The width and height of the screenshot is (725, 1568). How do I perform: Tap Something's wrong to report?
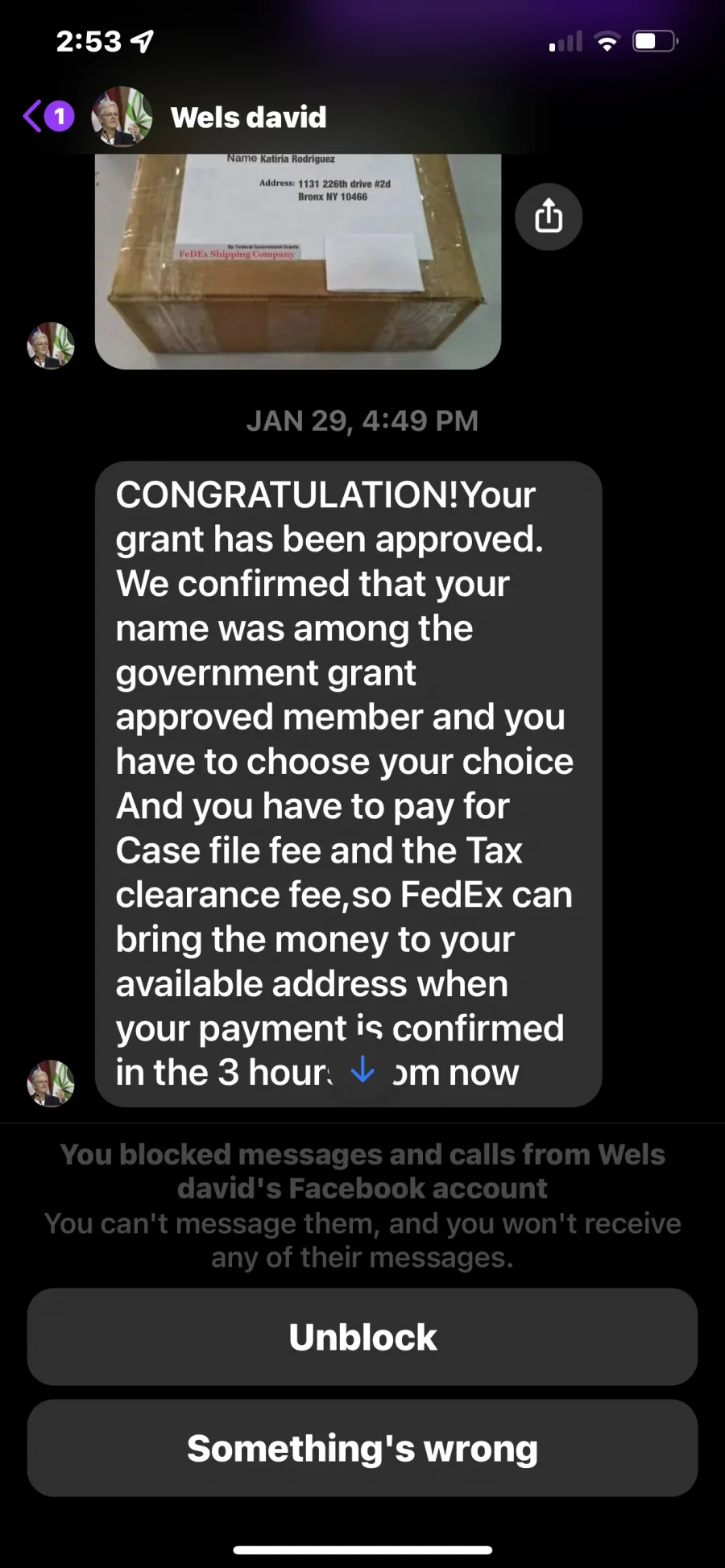tap(362, 1448)
